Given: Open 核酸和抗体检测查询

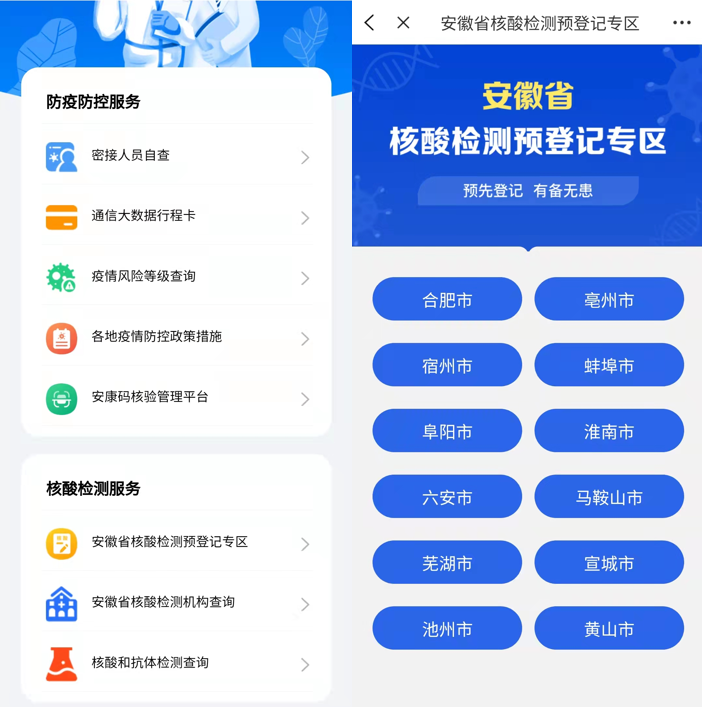Looking at the screenshot, I should tap(176, 663).
